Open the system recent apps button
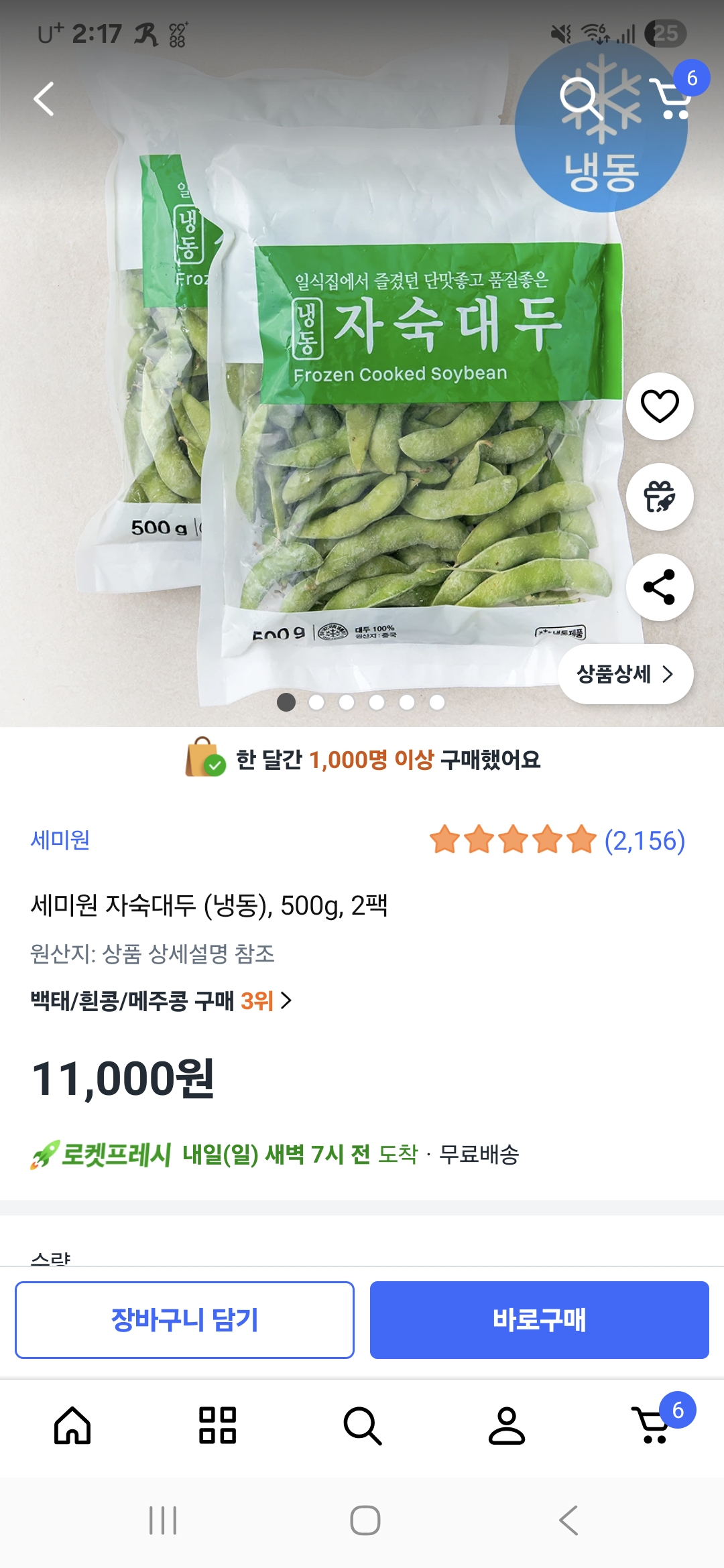The image size is (724, 1568). (163, 1520)
